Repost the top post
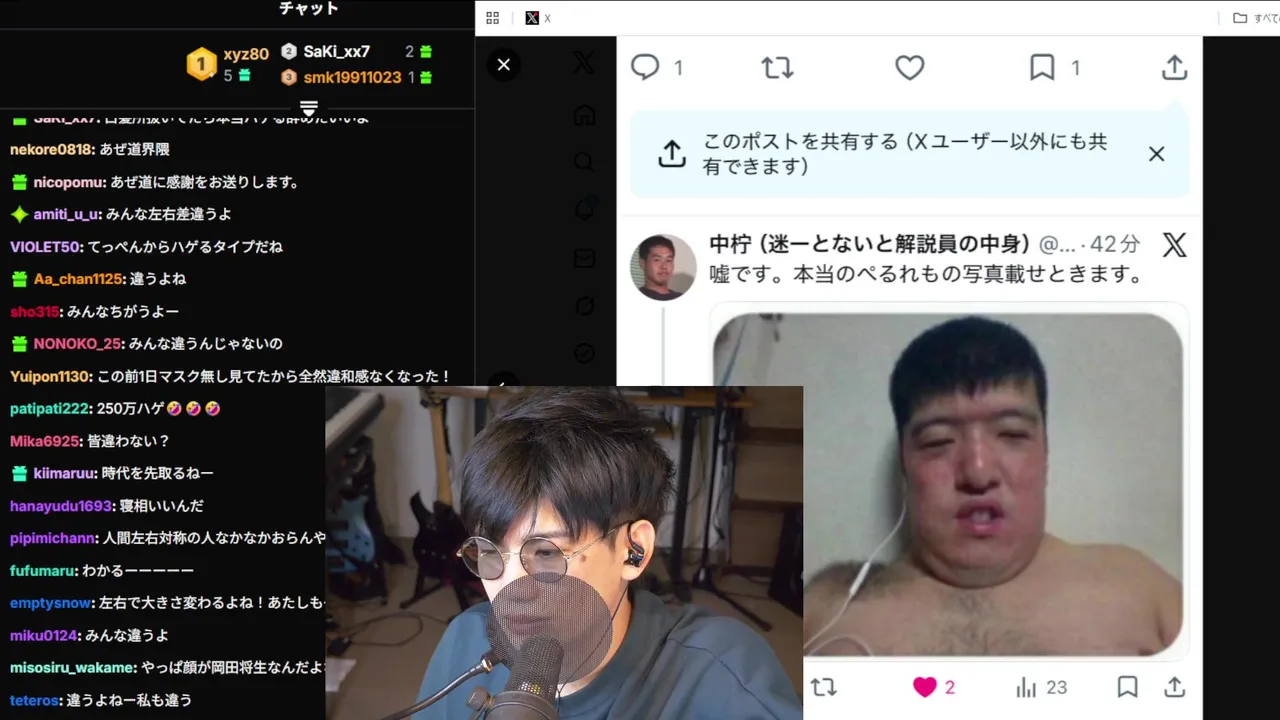 777,67
